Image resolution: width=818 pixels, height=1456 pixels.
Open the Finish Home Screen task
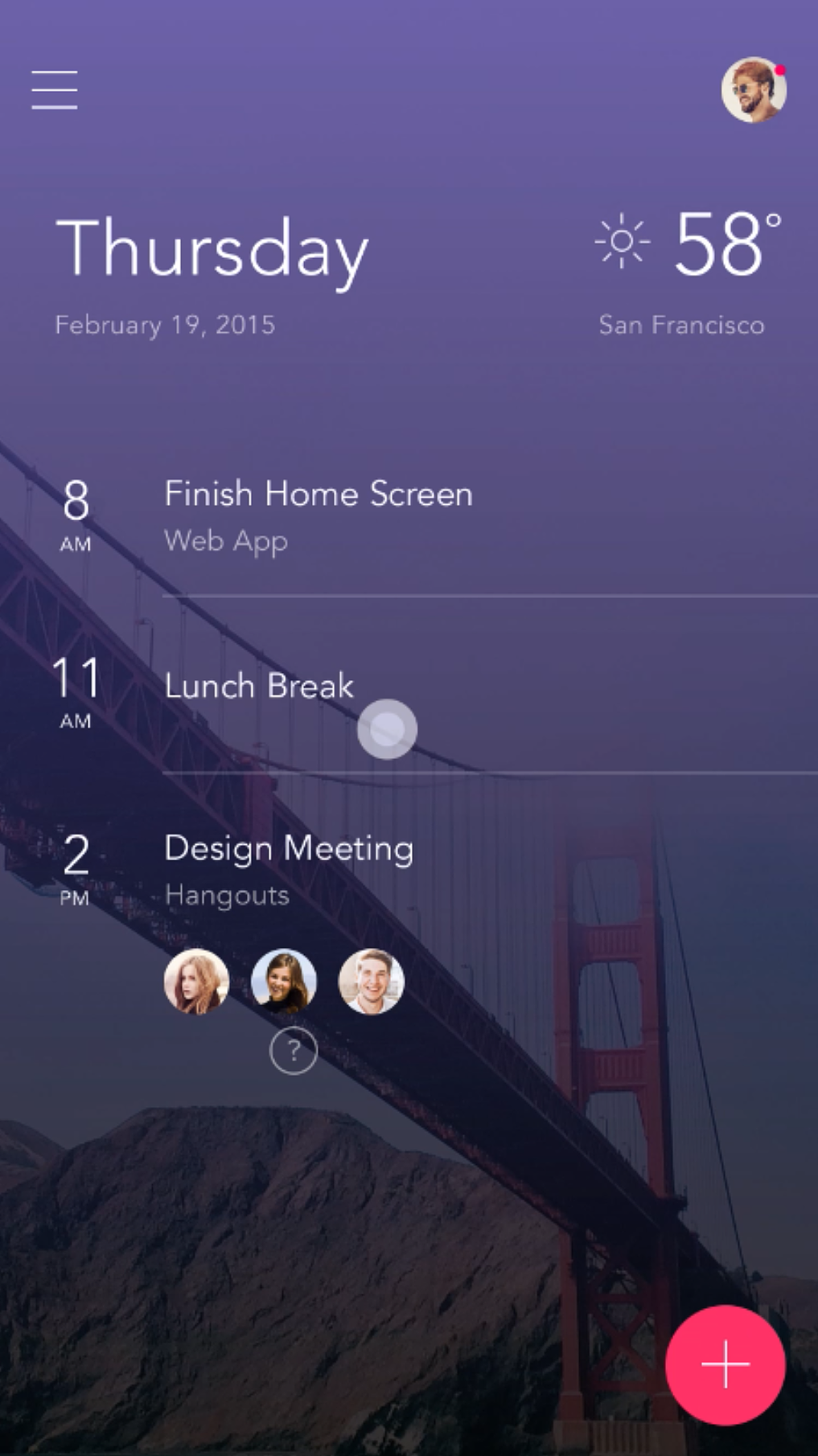point(319,494)
